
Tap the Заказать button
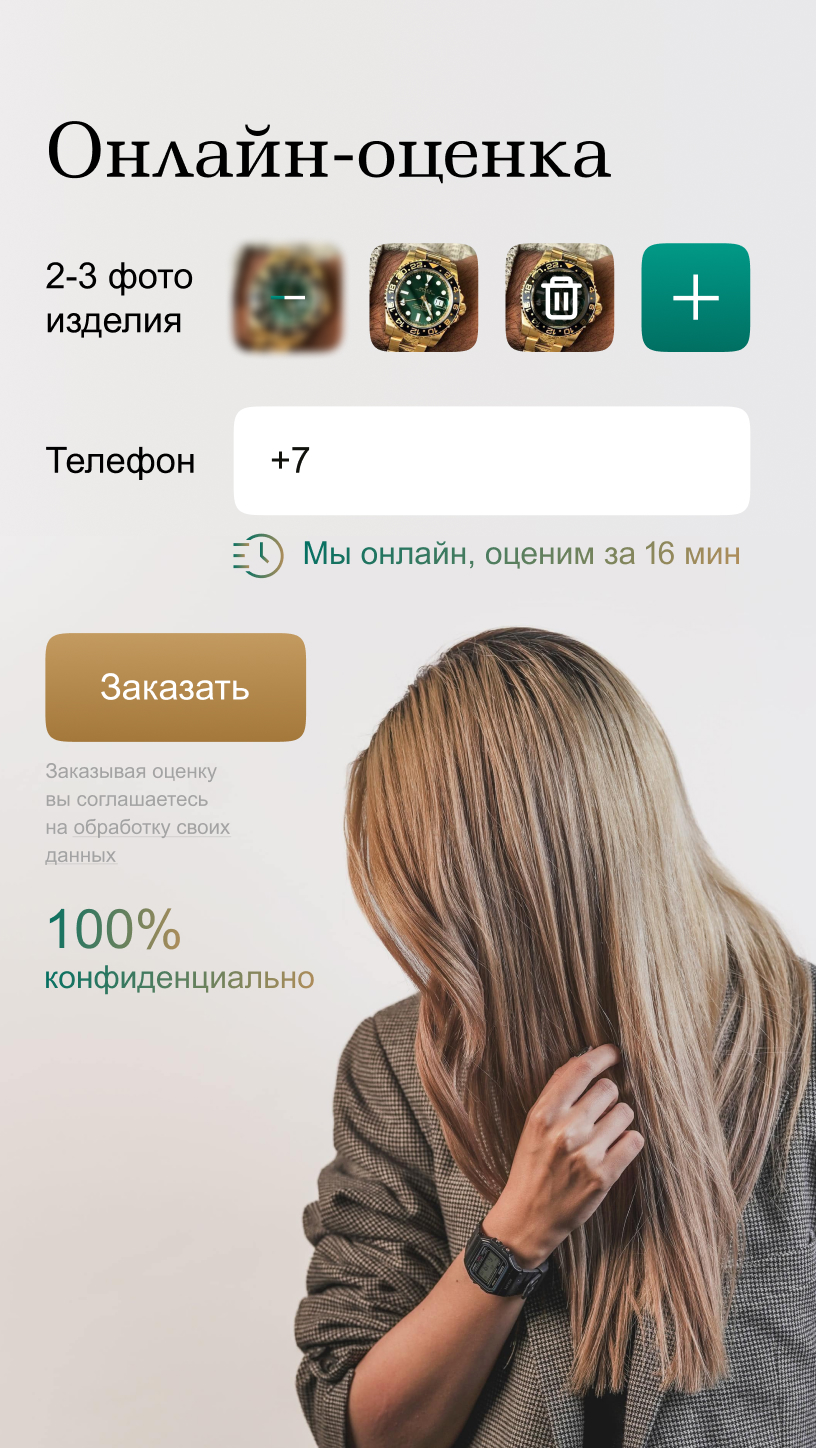coord(175,687)
